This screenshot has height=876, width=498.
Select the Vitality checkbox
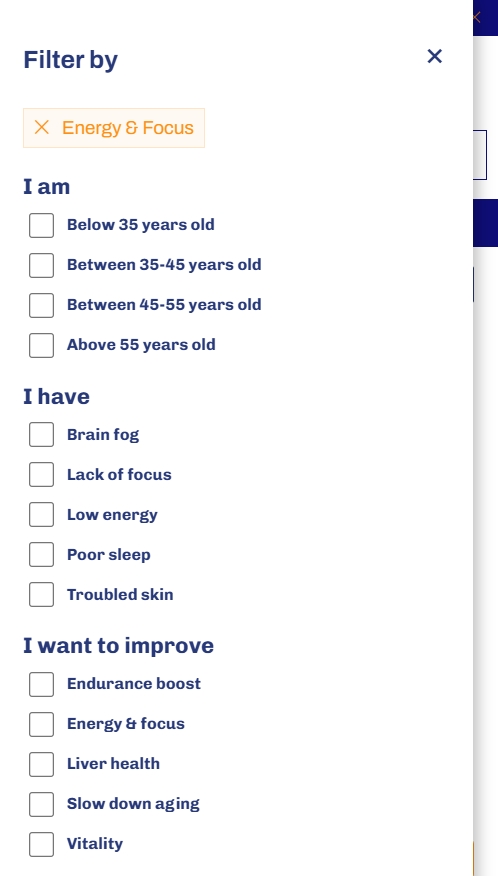point(41,844)
